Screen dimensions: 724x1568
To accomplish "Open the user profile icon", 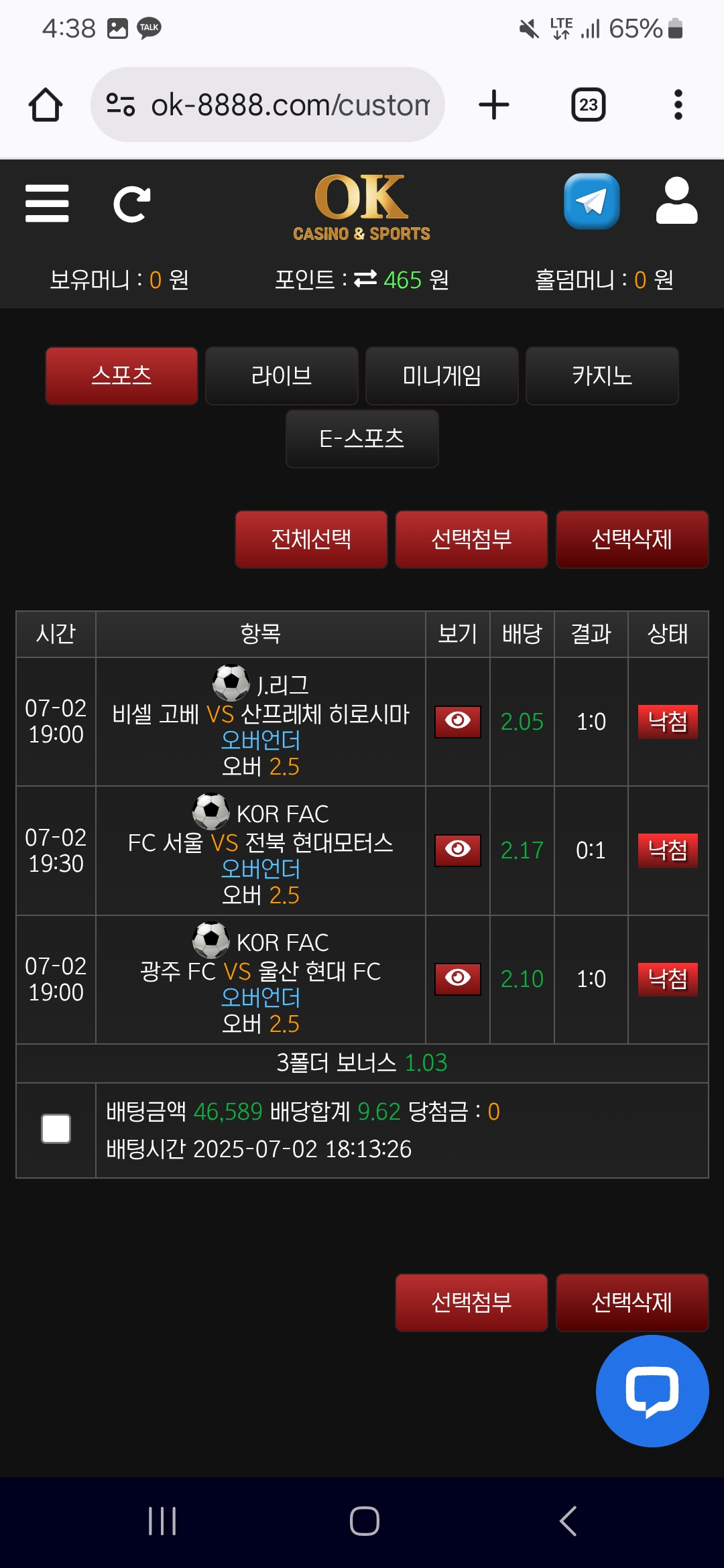I will coord(676,200).
